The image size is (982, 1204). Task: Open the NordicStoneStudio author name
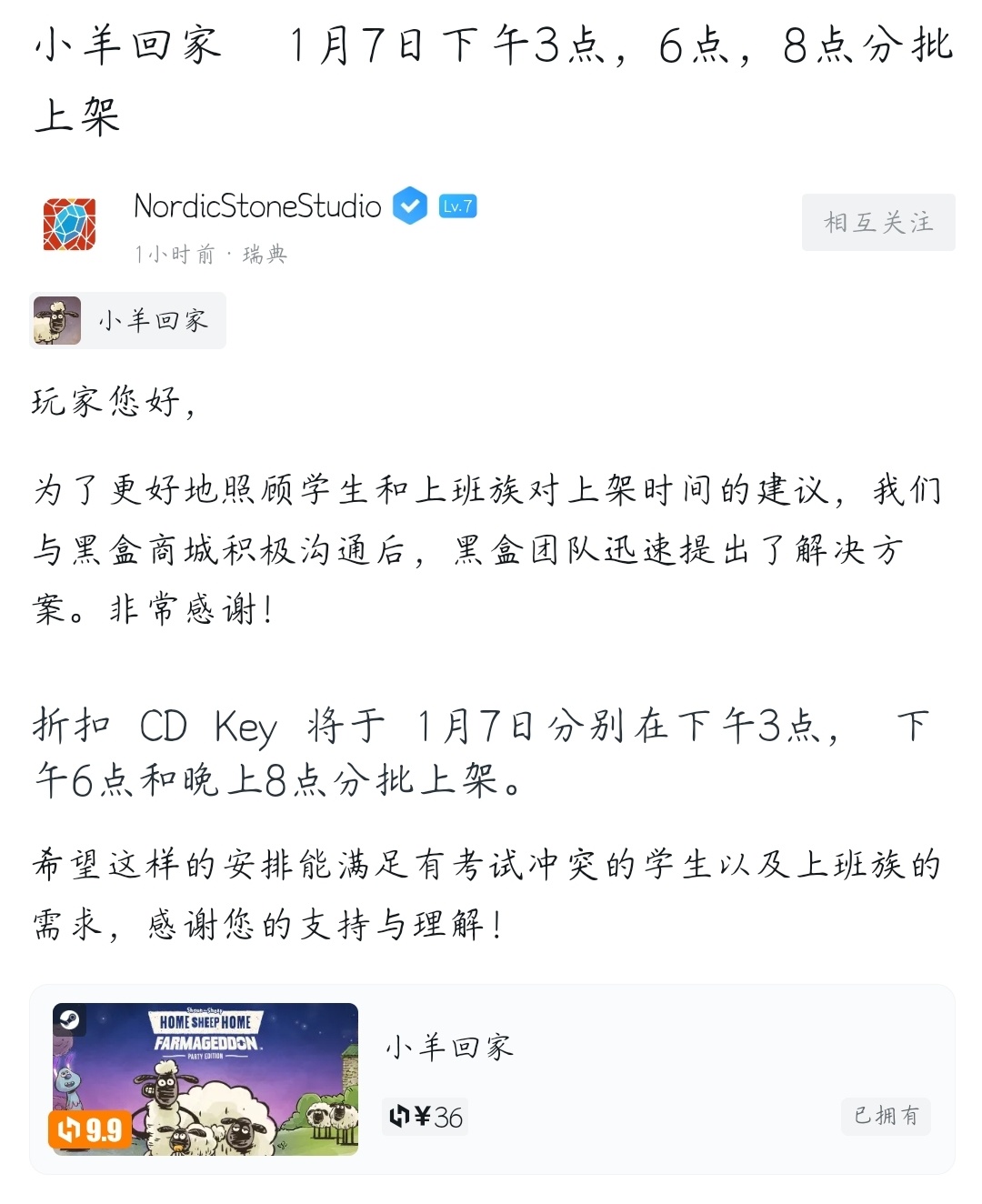pyautogui.click(x=257, y=206)
